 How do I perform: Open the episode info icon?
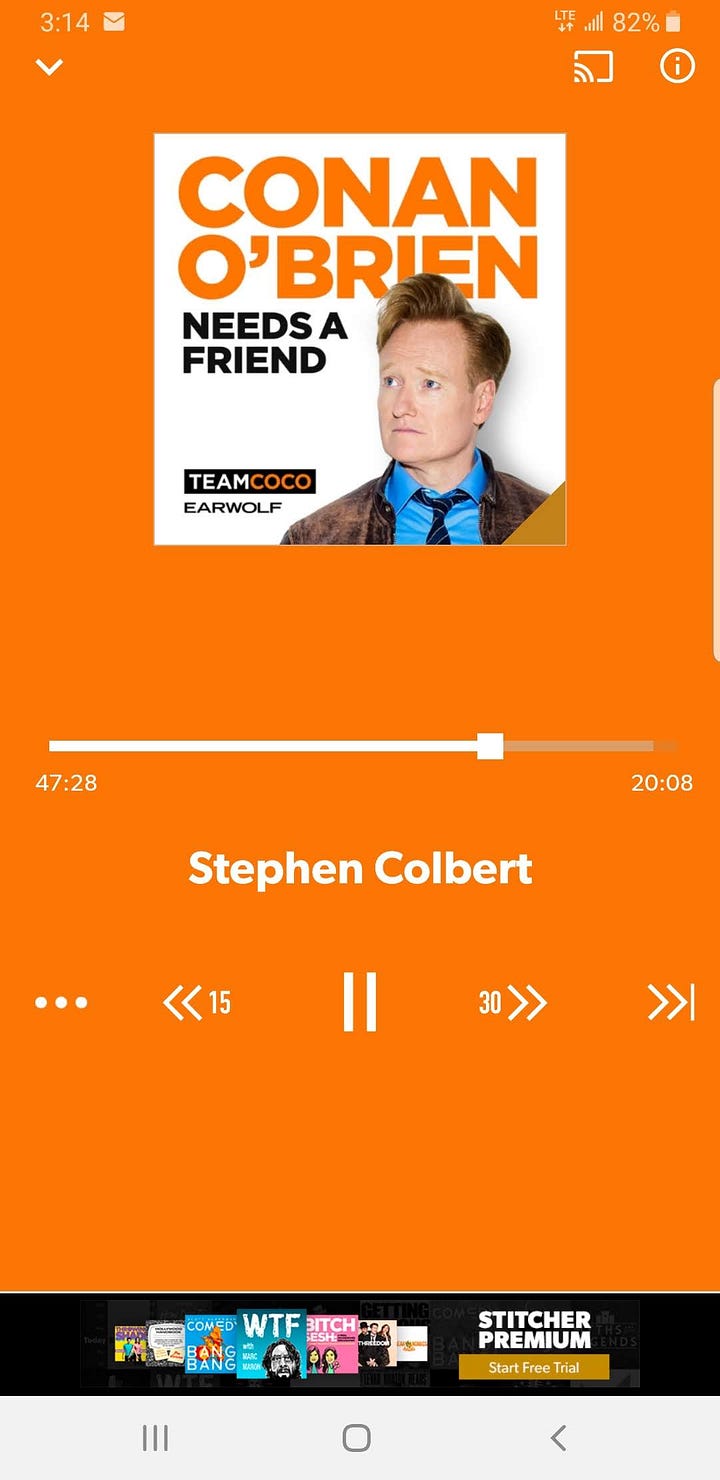point(677,67)
